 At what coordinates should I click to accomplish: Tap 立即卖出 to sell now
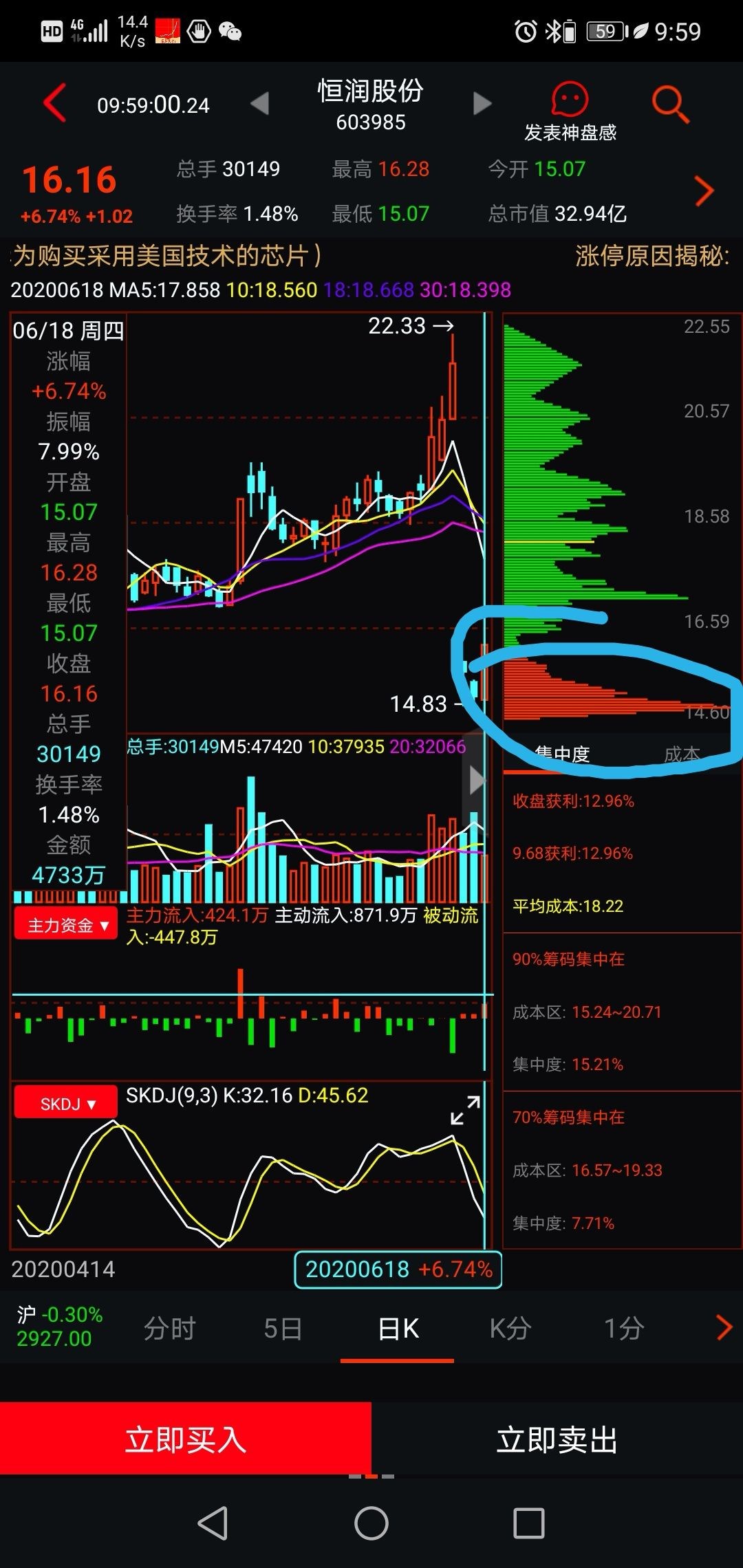pos(557,1439)
